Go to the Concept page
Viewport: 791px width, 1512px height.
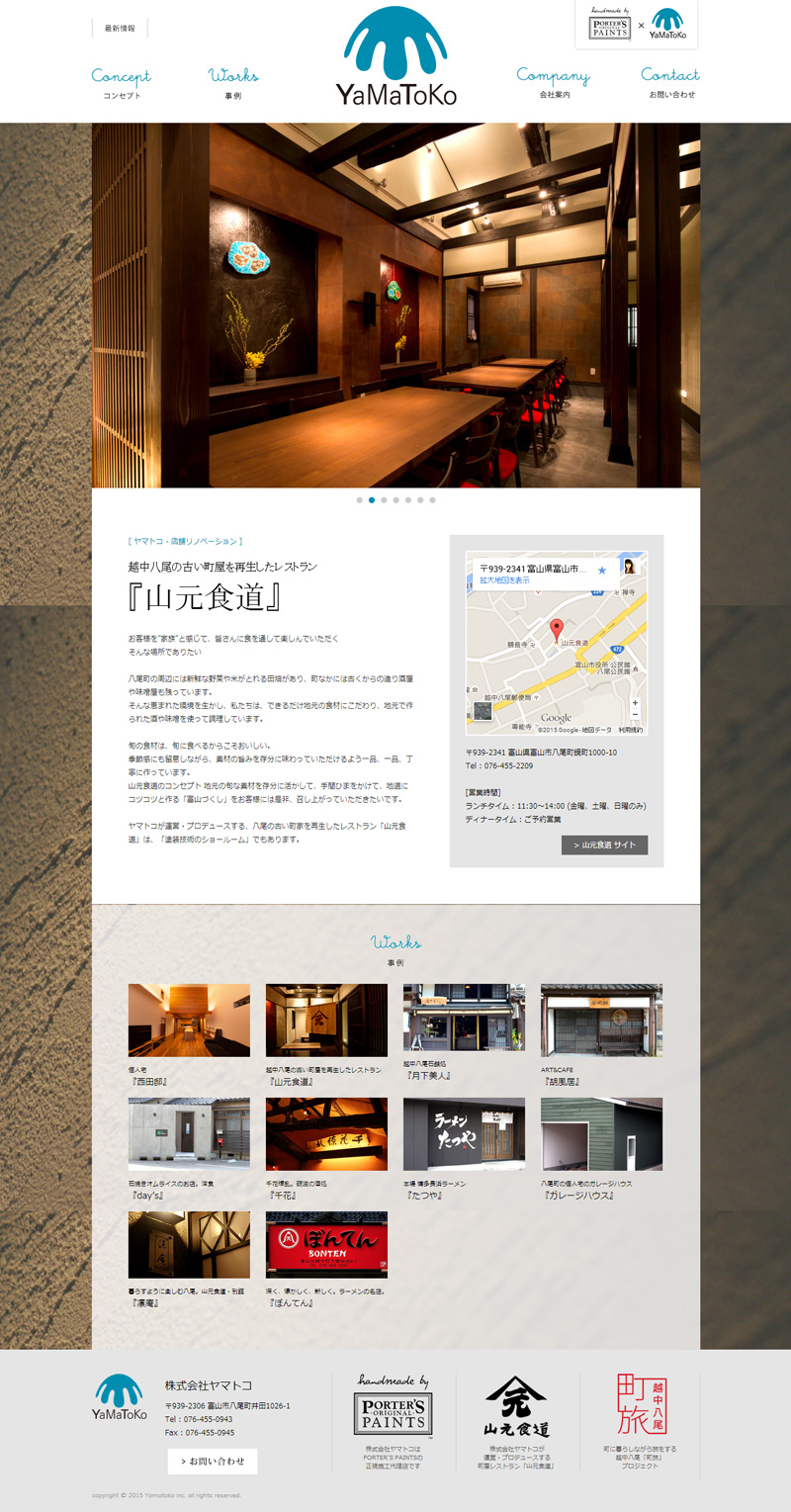coord(122,82)
